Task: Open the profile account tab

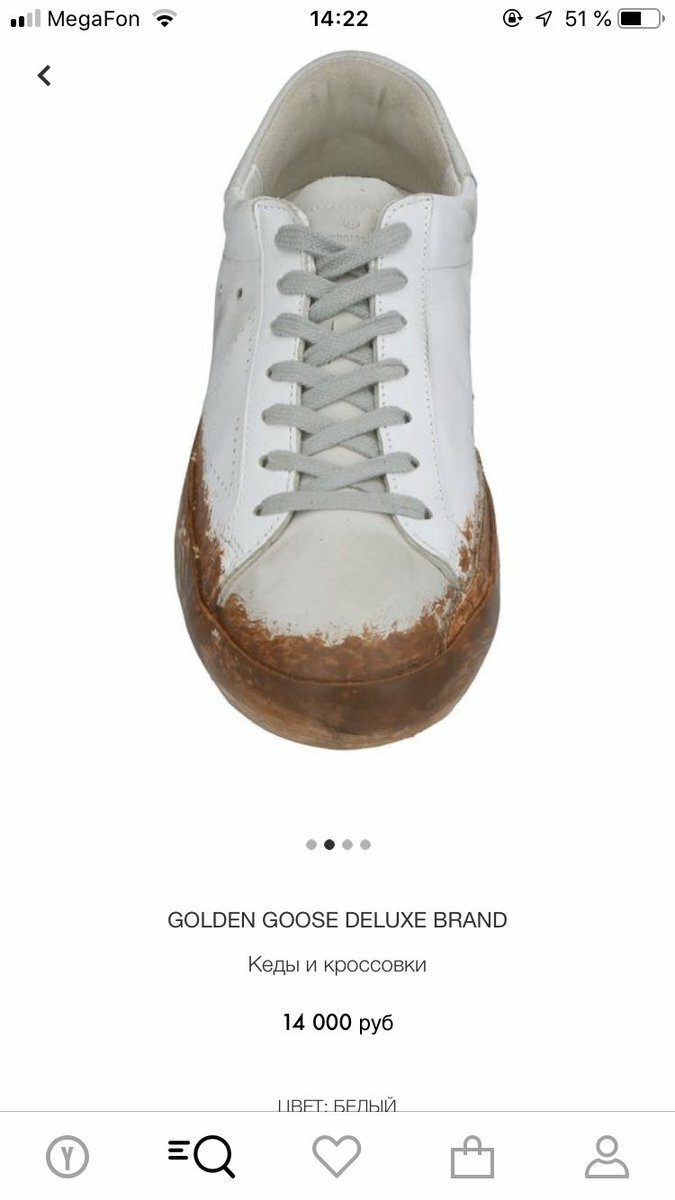Action: pyautogui.click(x=607, y=1157)
